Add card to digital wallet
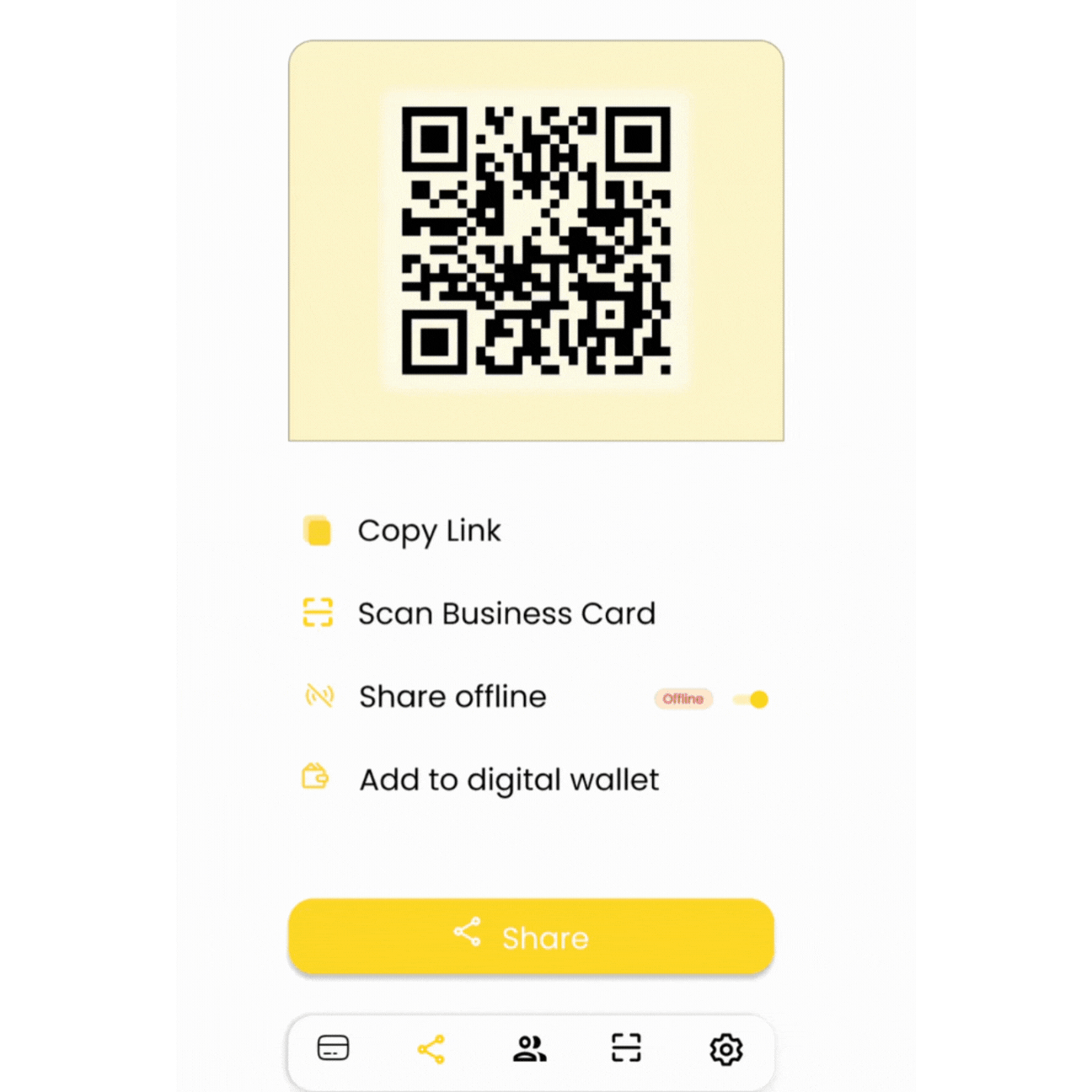The width and height of the screenshot is (1092, 1092). [x=508, y=780]
